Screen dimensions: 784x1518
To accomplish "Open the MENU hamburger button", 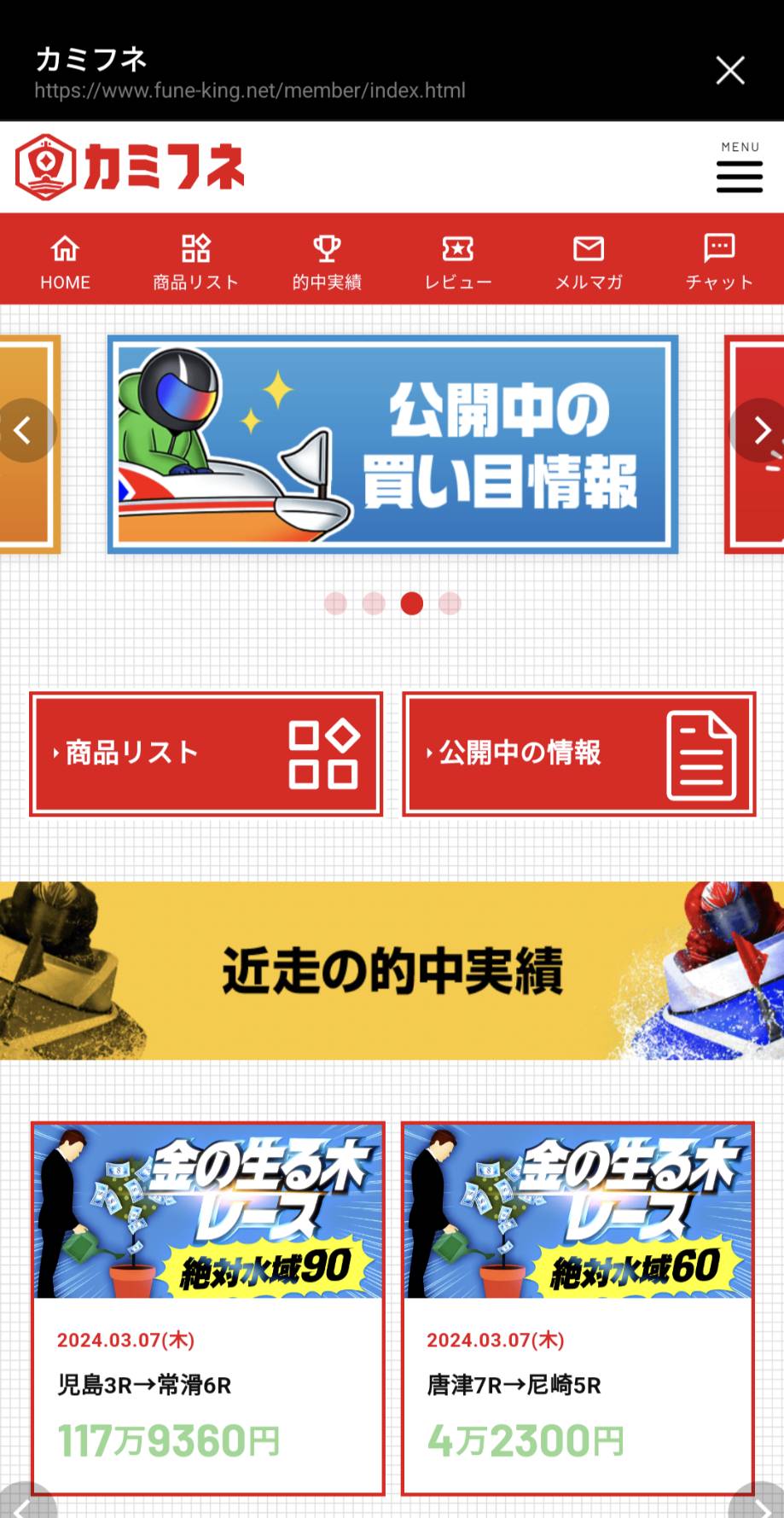I will (739, 168).
